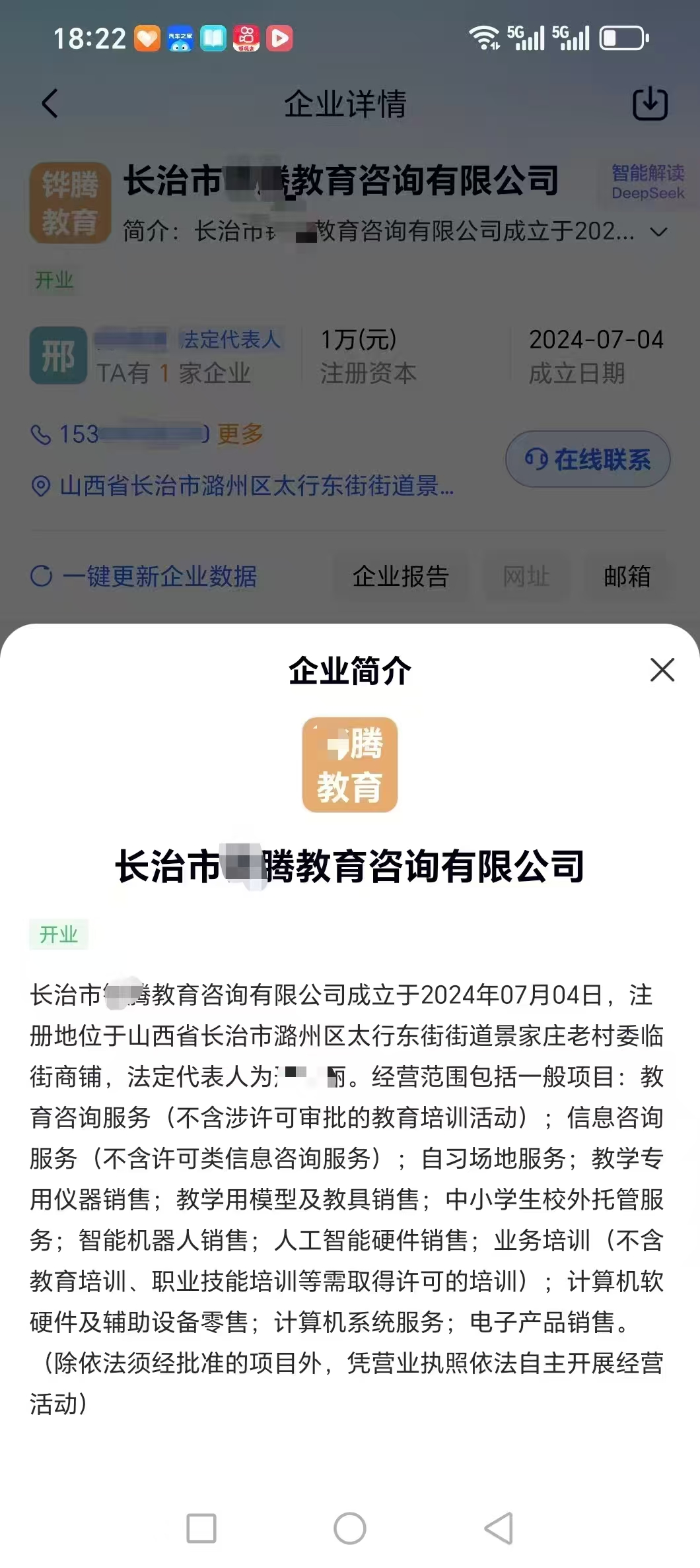Open 智能解读 DeepSeek analysis
The image size is (700, 1568).
tap(647, 183)
